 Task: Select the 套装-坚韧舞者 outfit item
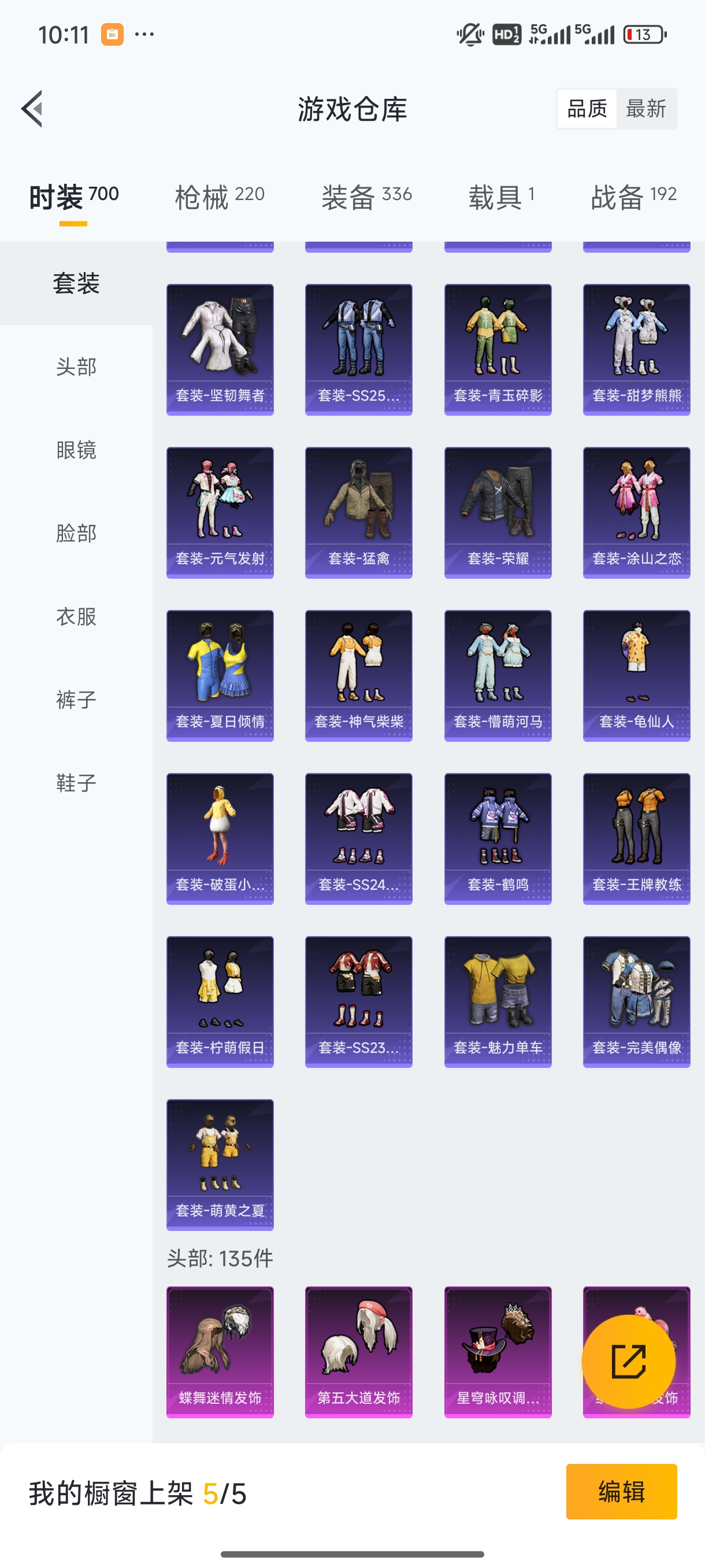[220, 347]
